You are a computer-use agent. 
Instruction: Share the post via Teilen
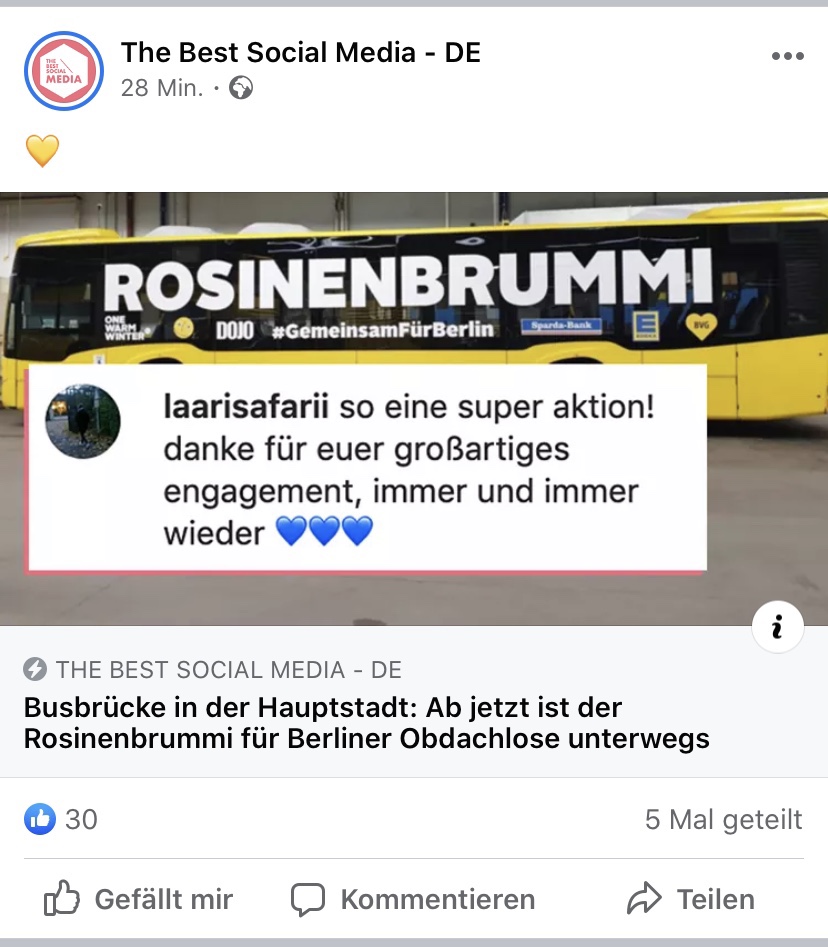pyautogui.click(x=690, y=899)
